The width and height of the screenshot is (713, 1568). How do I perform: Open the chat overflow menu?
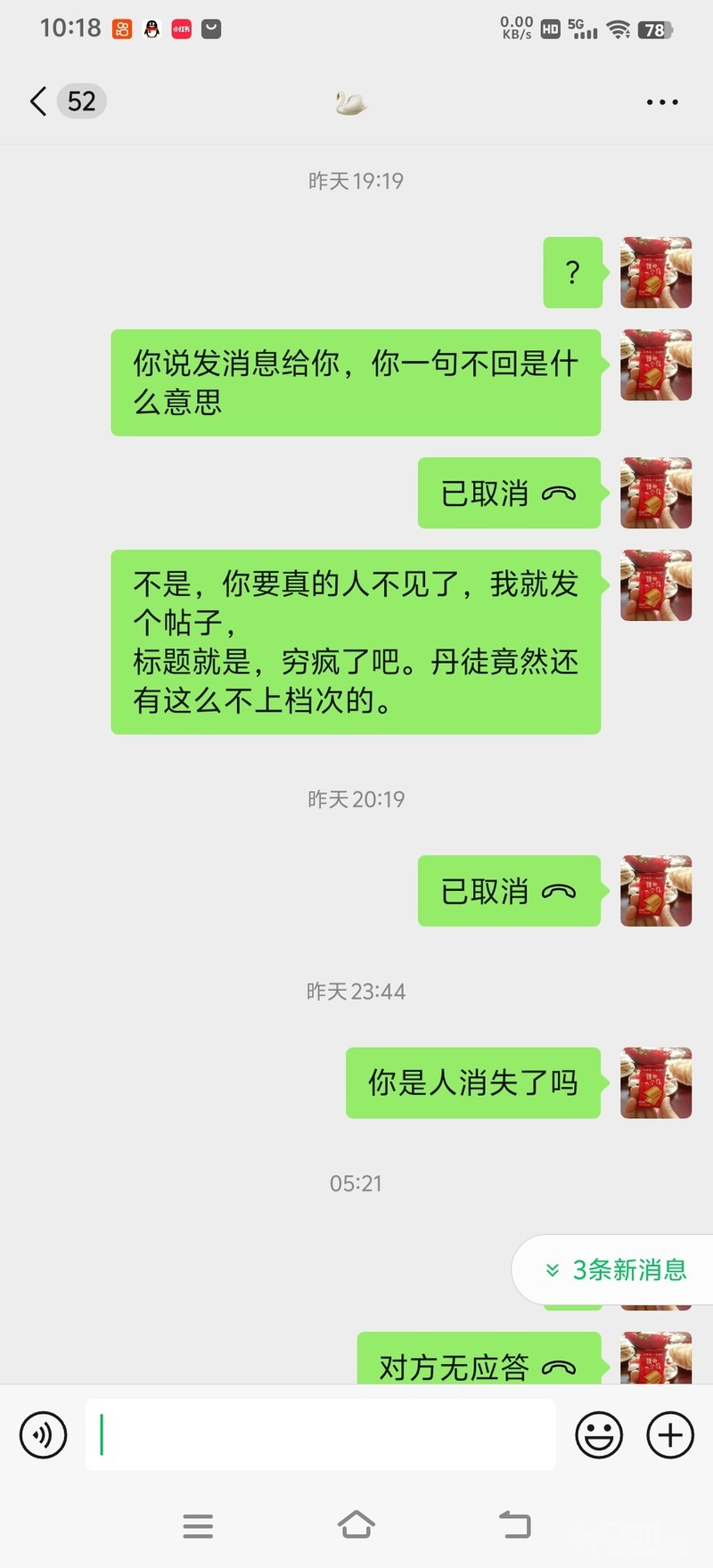point(661,102)
